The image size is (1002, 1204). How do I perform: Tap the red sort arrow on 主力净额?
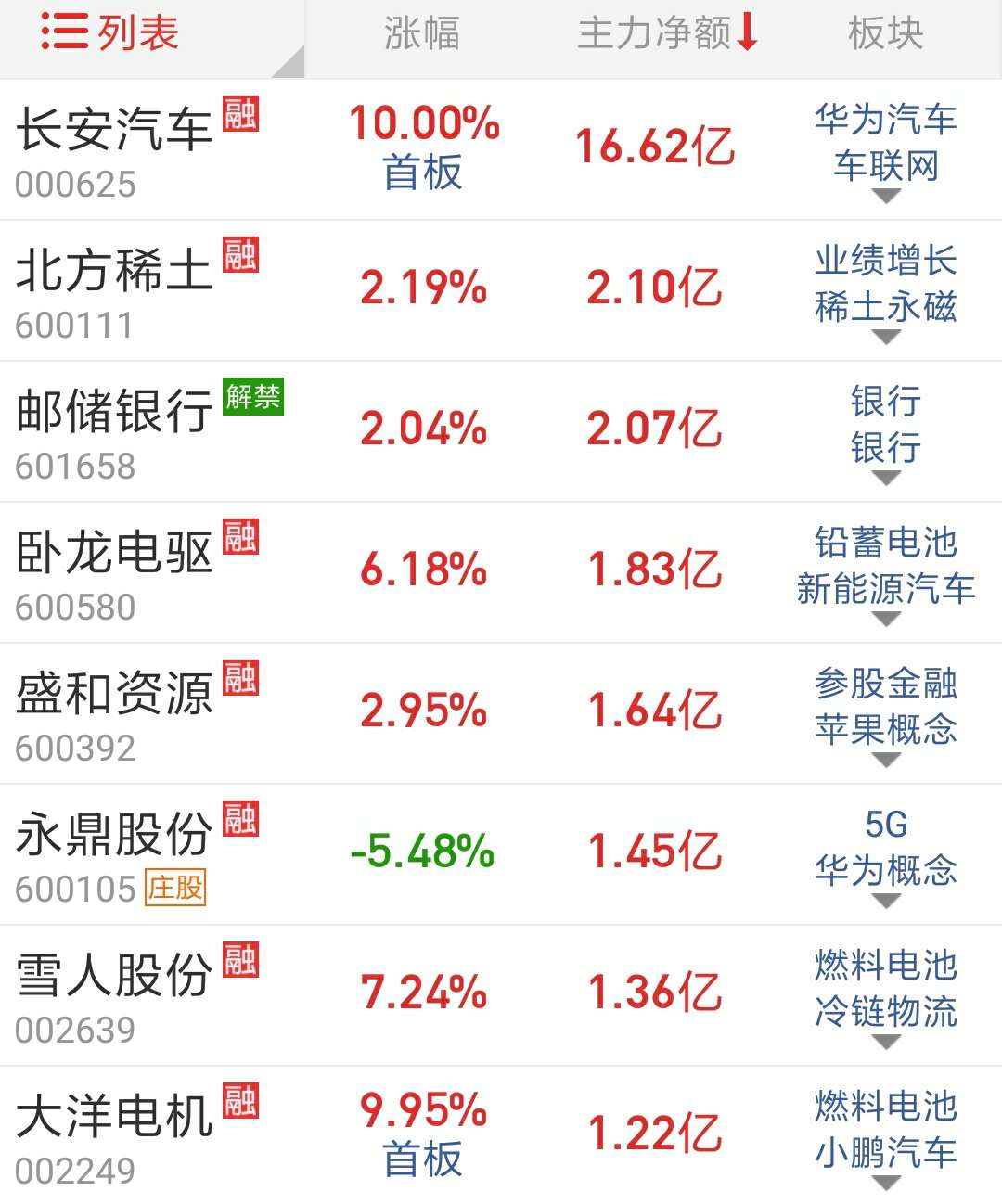click(748, 32)
